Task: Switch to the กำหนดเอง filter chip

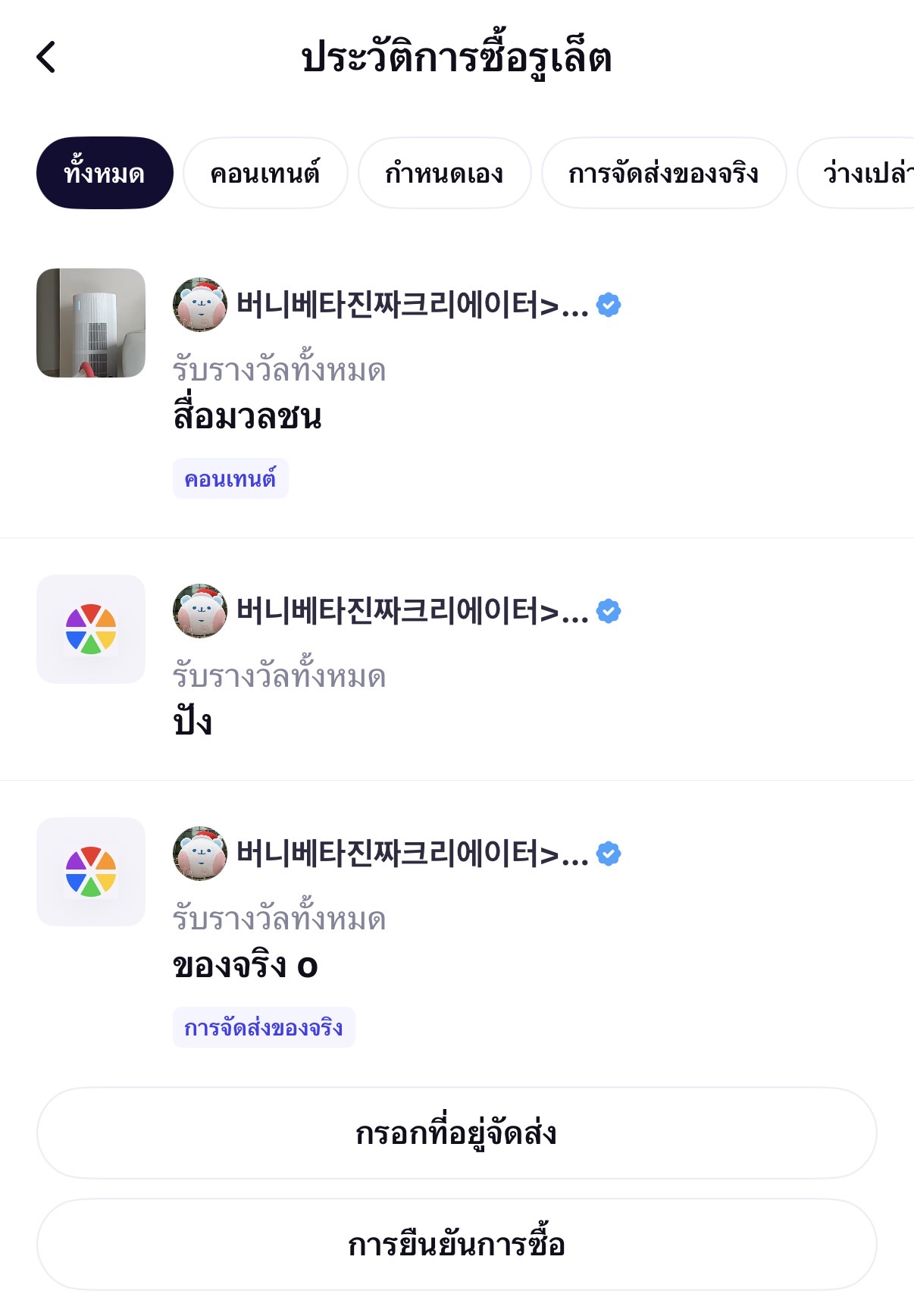Action: click(x=444, y=173)
